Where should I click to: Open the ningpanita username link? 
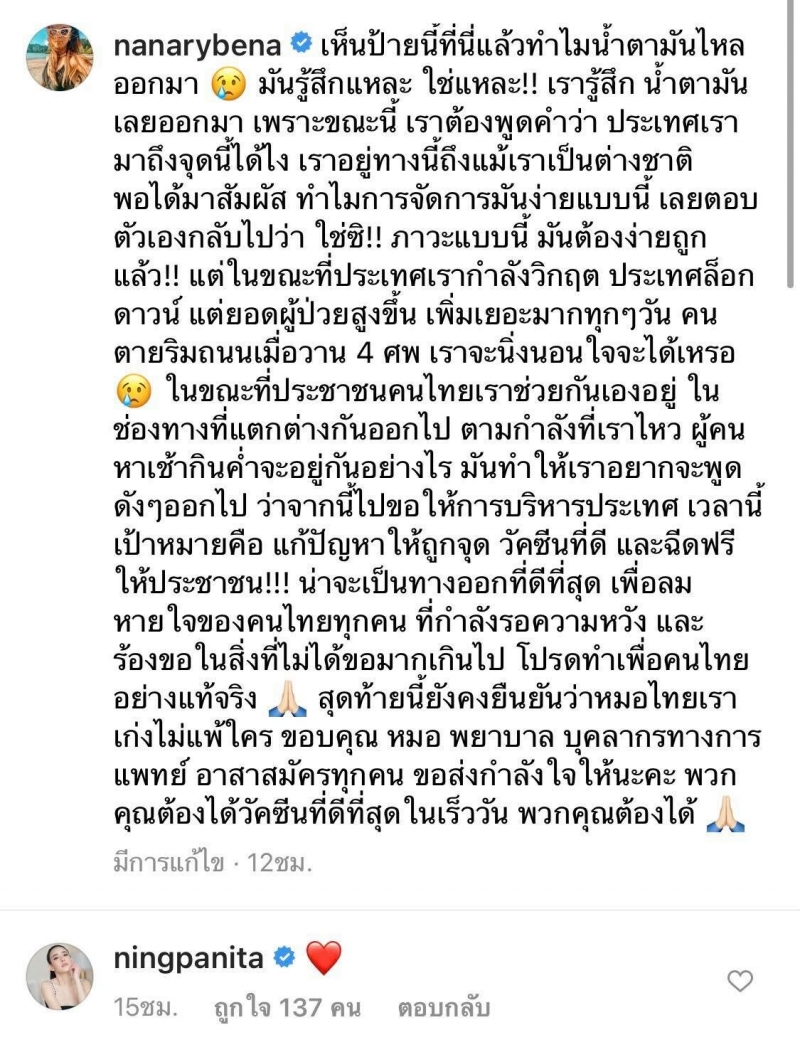(x=189, y=958)
